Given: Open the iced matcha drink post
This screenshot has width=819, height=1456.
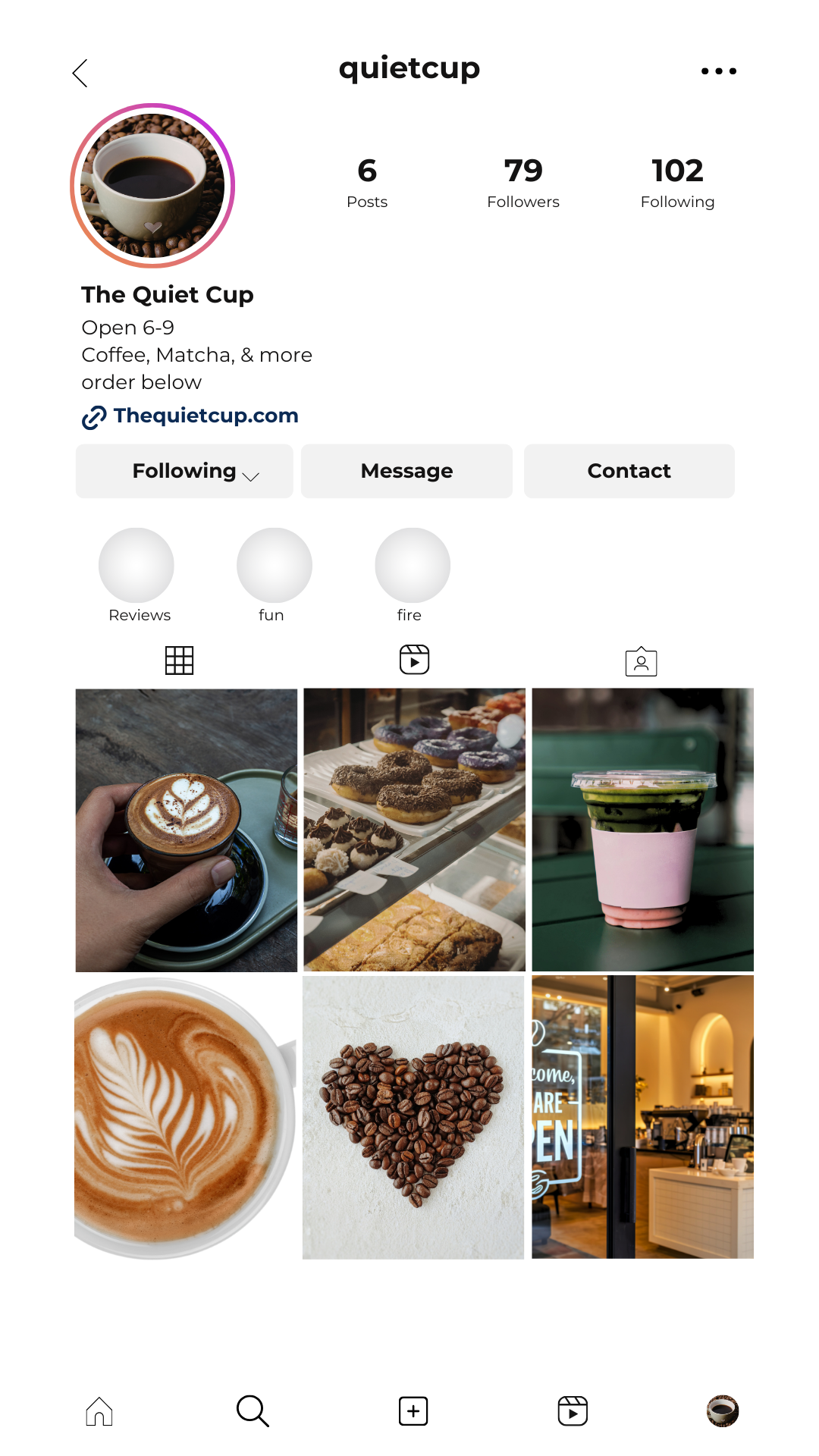Looking at the screenshot, I should click(x=642, y=830).
